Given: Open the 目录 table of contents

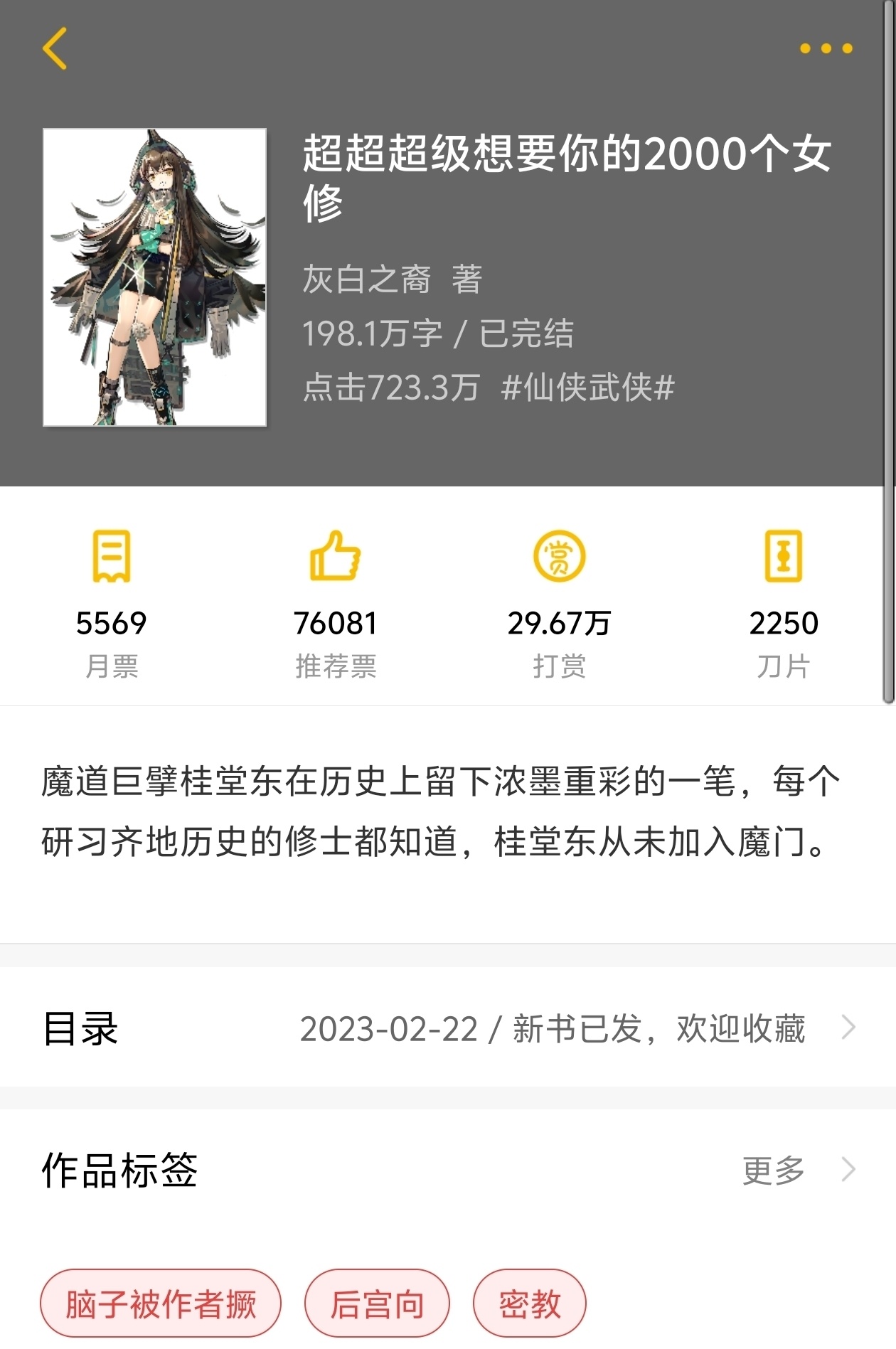Looking at the screenshot, I should point(448,1028).
